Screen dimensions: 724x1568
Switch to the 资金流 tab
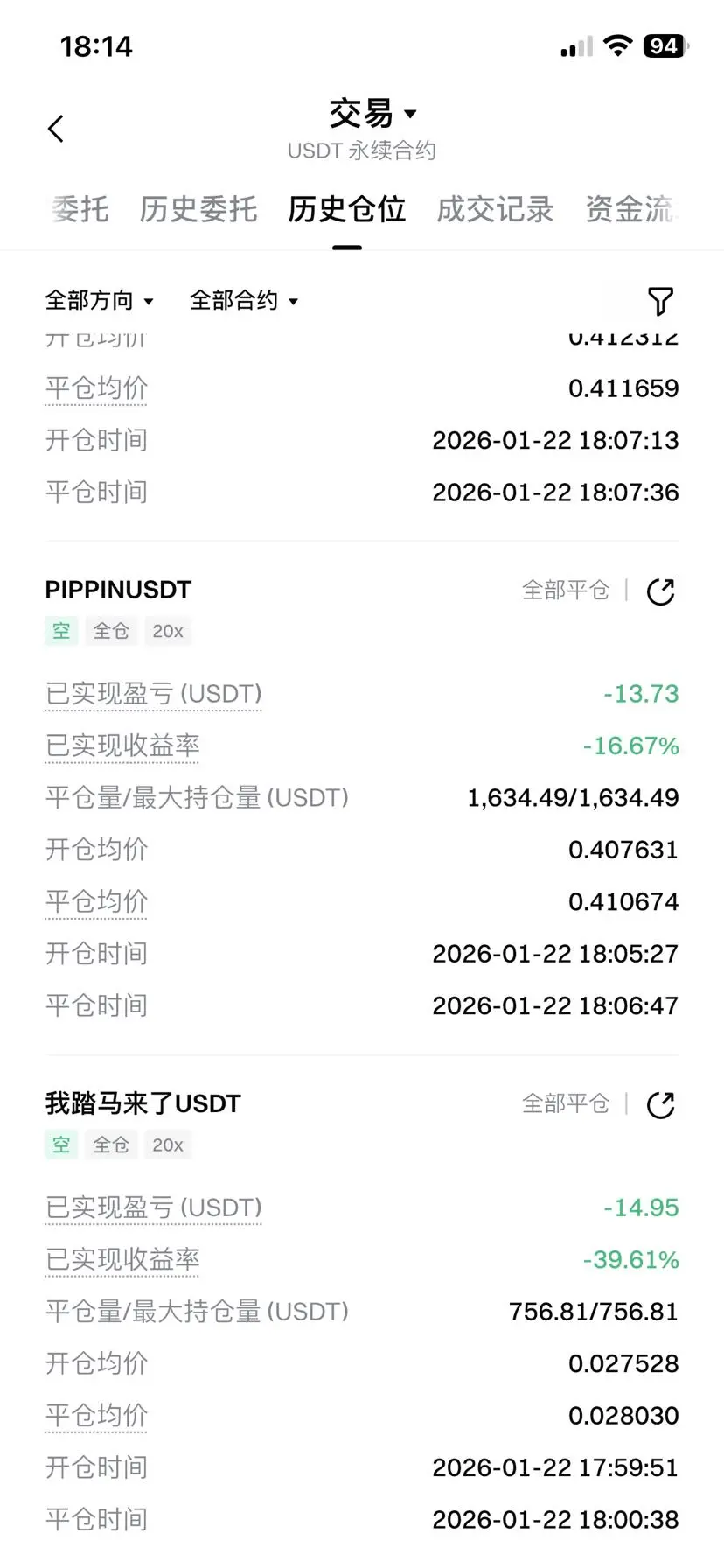click(x=631, y=209)
